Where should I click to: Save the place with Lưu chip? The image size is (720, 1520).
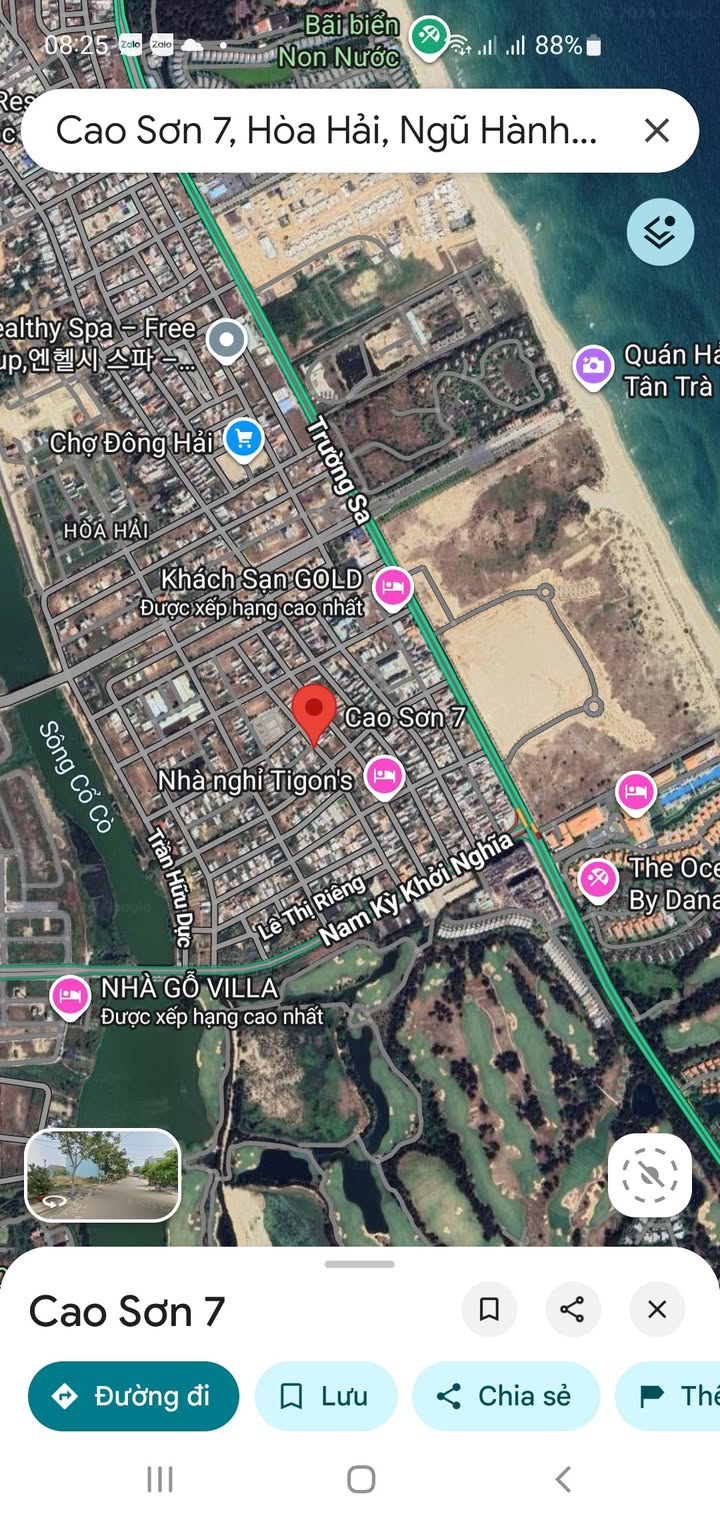(x=326, y=1396)
